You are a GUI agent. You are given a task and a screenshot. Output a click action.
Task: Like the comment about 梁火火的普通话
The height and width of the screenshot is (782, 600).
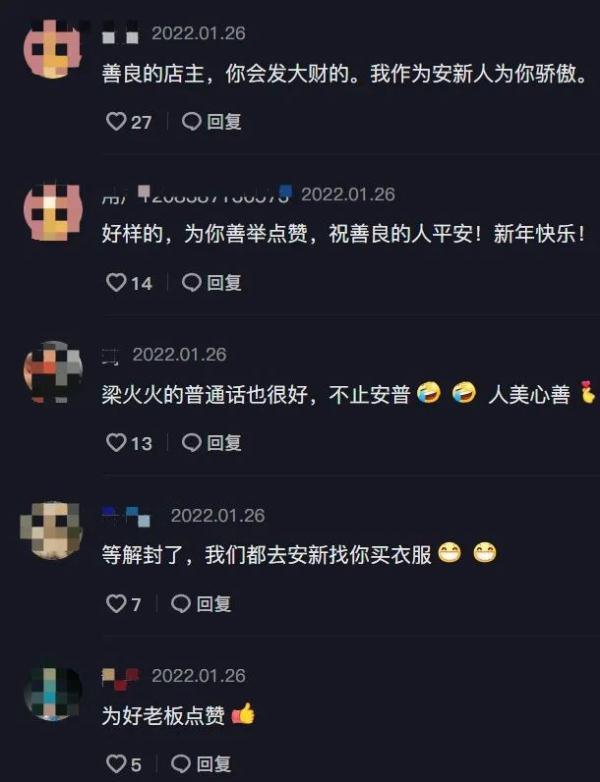[116, 442]
